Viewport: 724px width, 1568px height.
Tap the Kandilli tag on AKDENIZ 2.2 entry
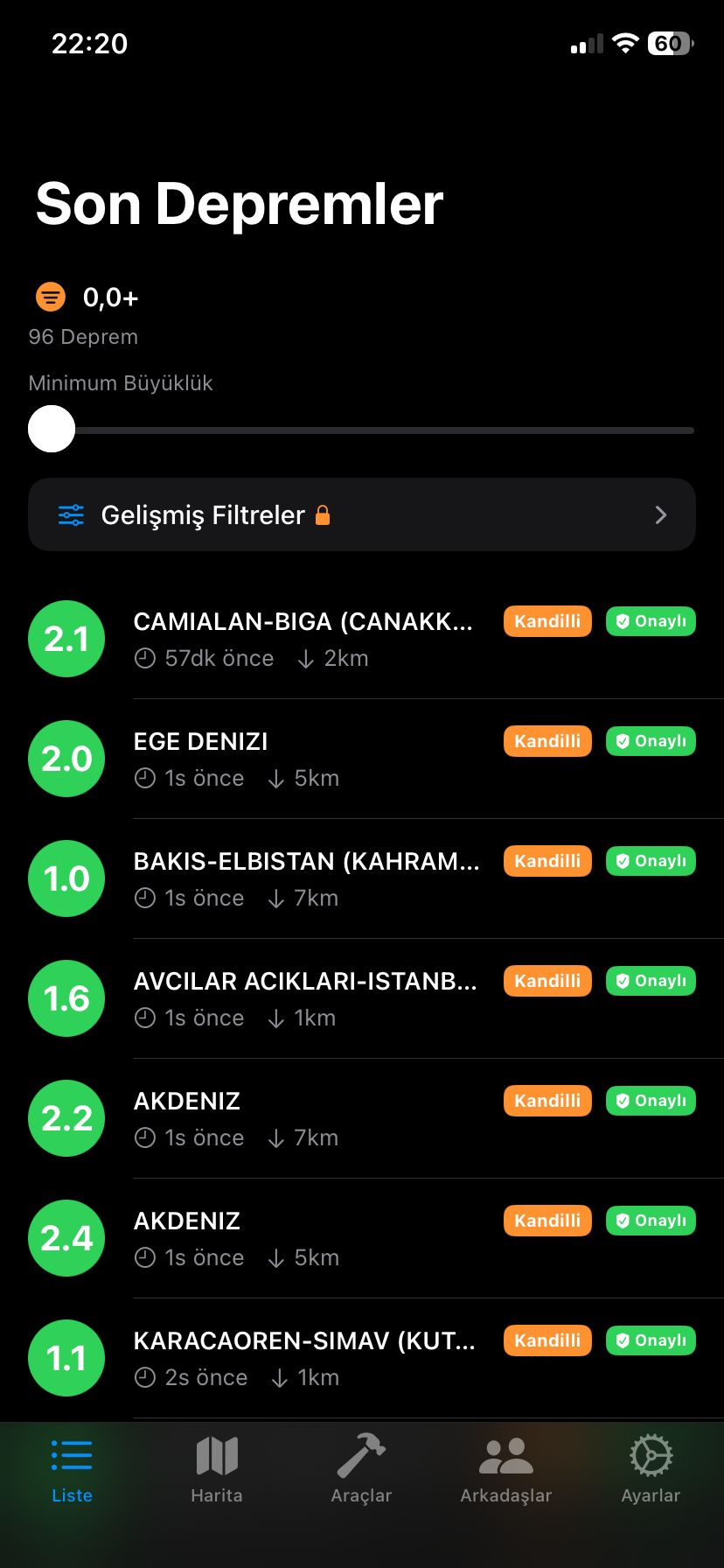547,1101
